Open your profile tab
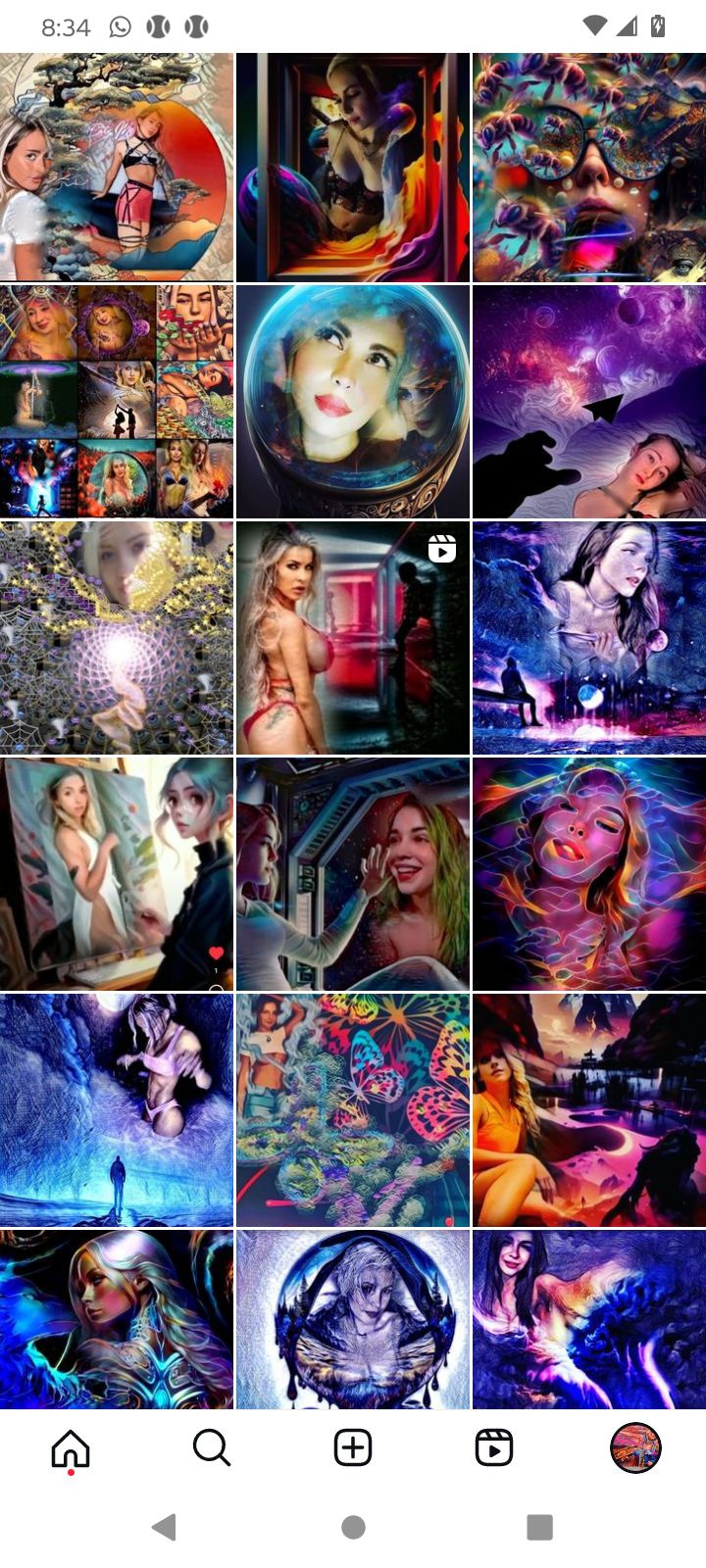This screenshot has width=706, height=1568. [x=635, y=1447]
